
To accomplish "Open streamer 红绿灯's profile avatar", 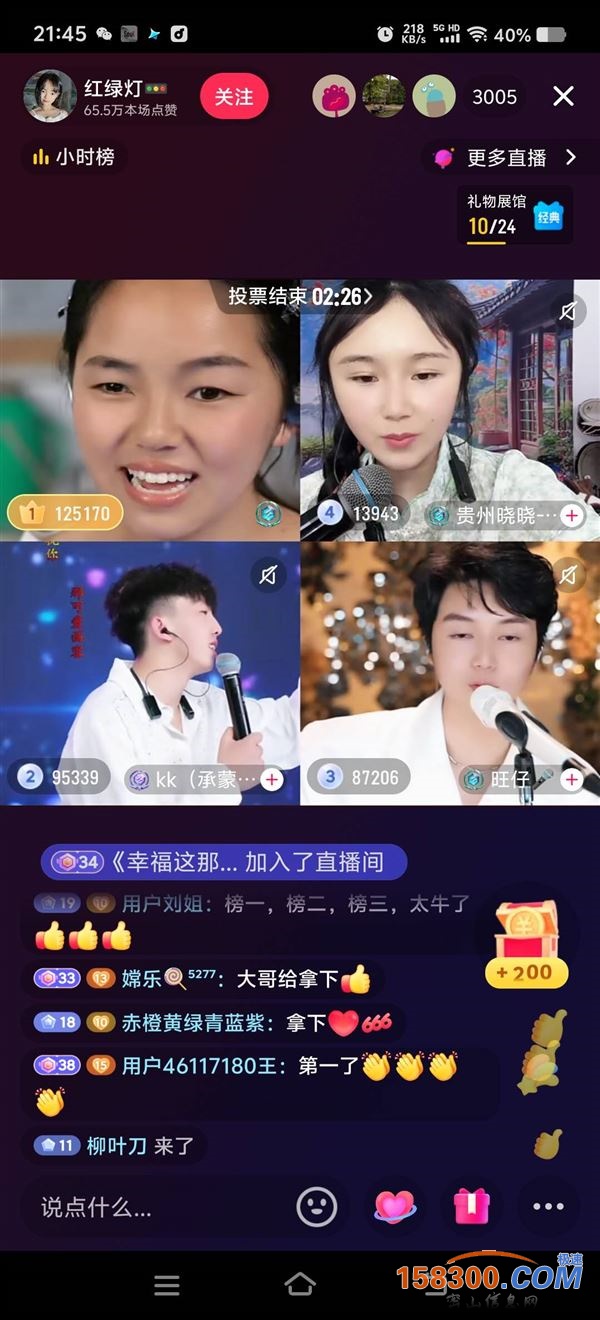I will click(49, 96).
